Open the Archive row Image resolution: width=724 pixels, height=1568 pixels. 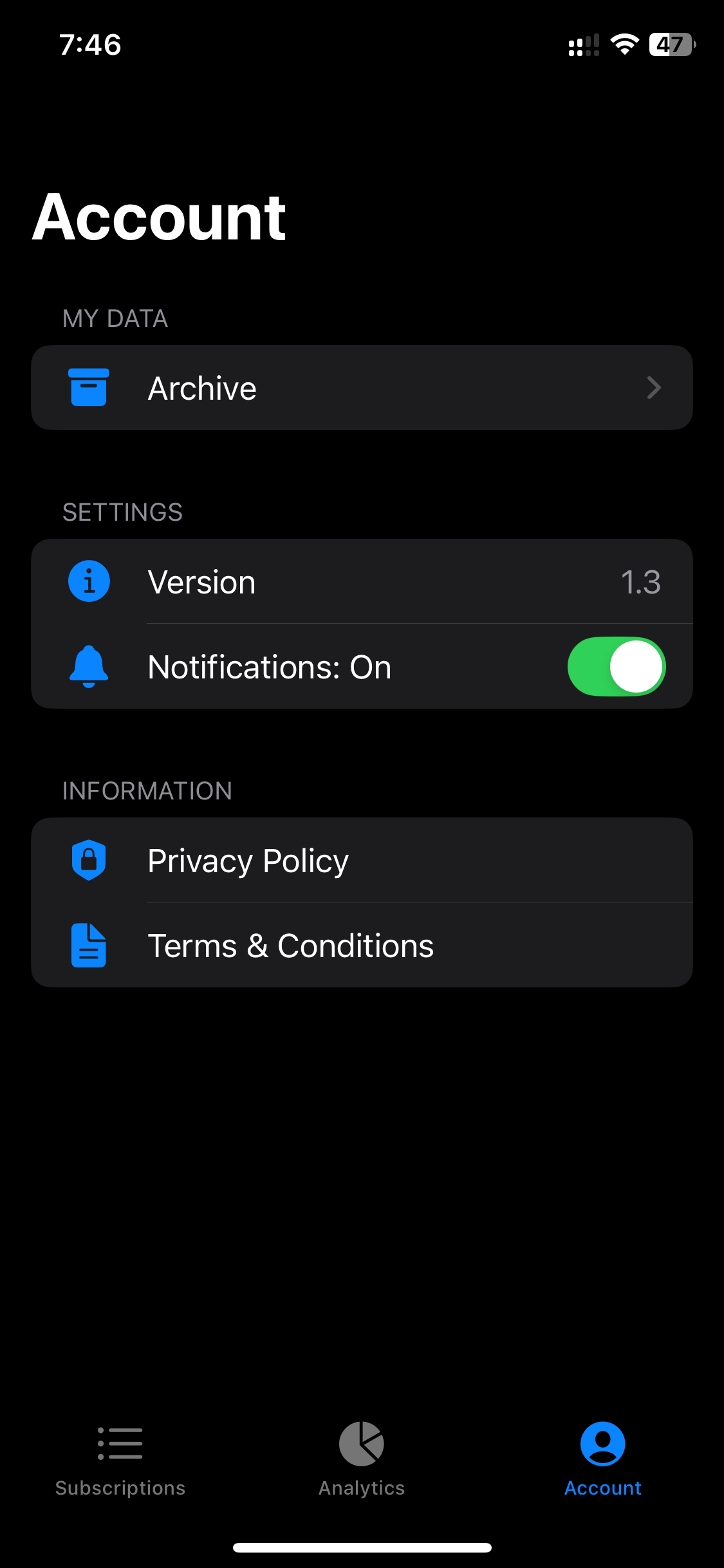[x=362, y=388]
